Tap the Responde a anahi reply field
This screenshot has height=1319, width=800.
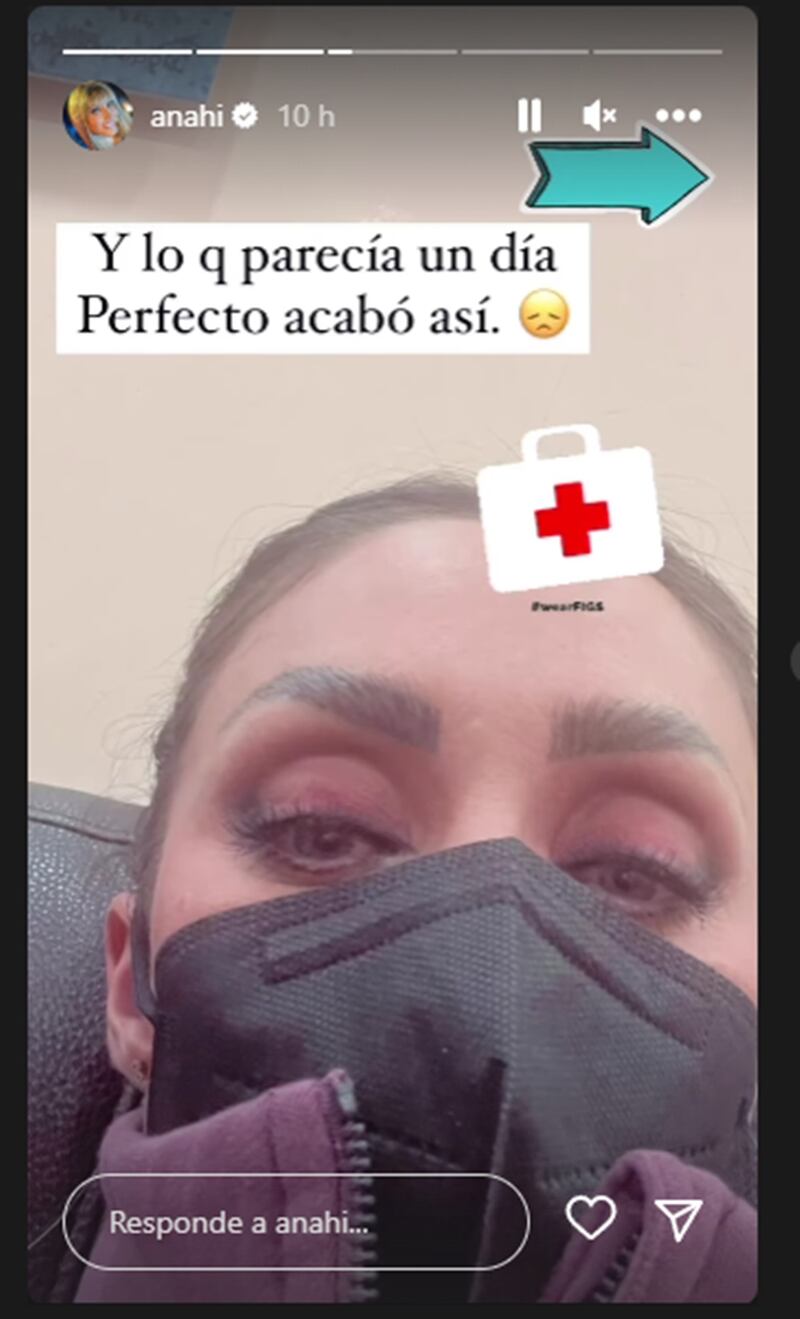pos(296,1222)
